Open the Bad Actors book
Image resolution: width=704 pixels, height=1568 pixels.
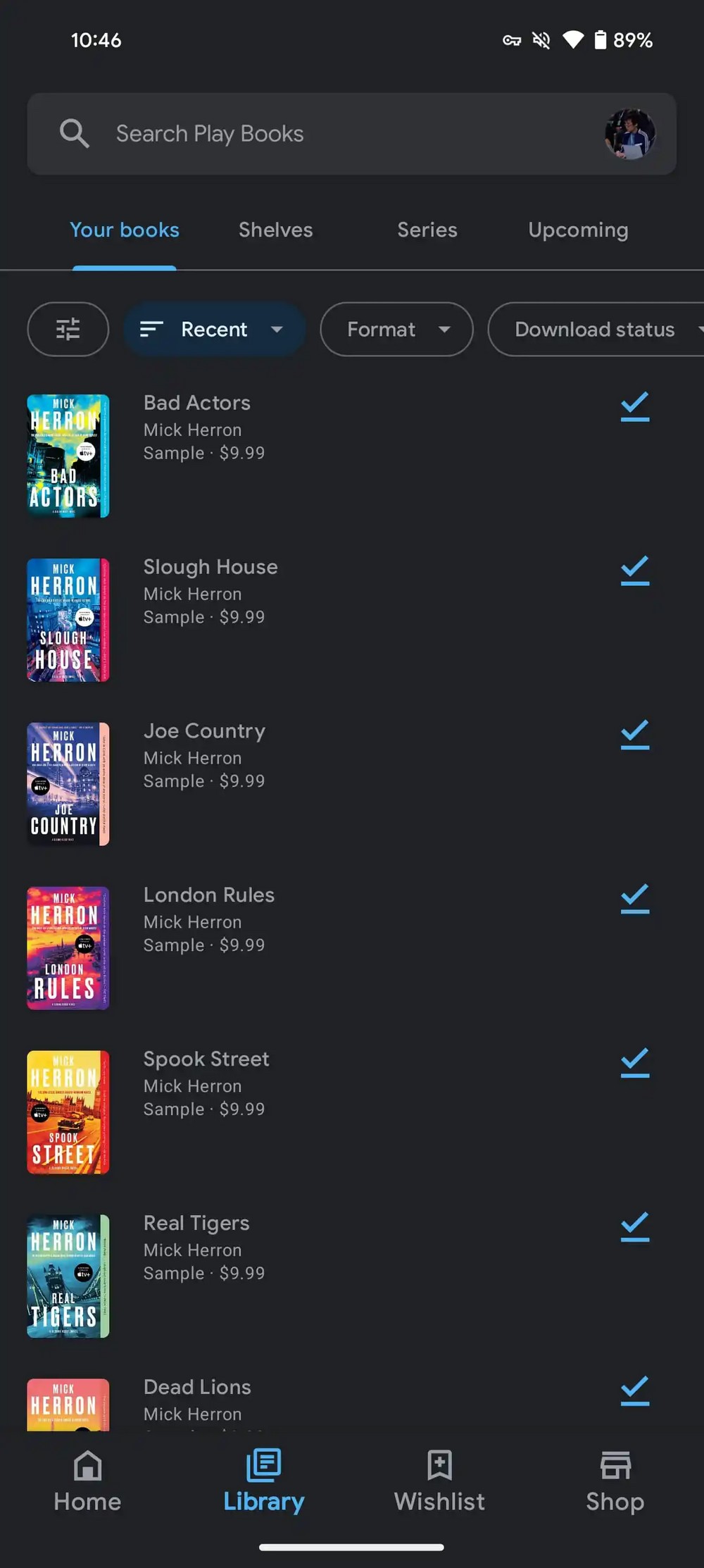pyautogui.click(x=197, y=404)
